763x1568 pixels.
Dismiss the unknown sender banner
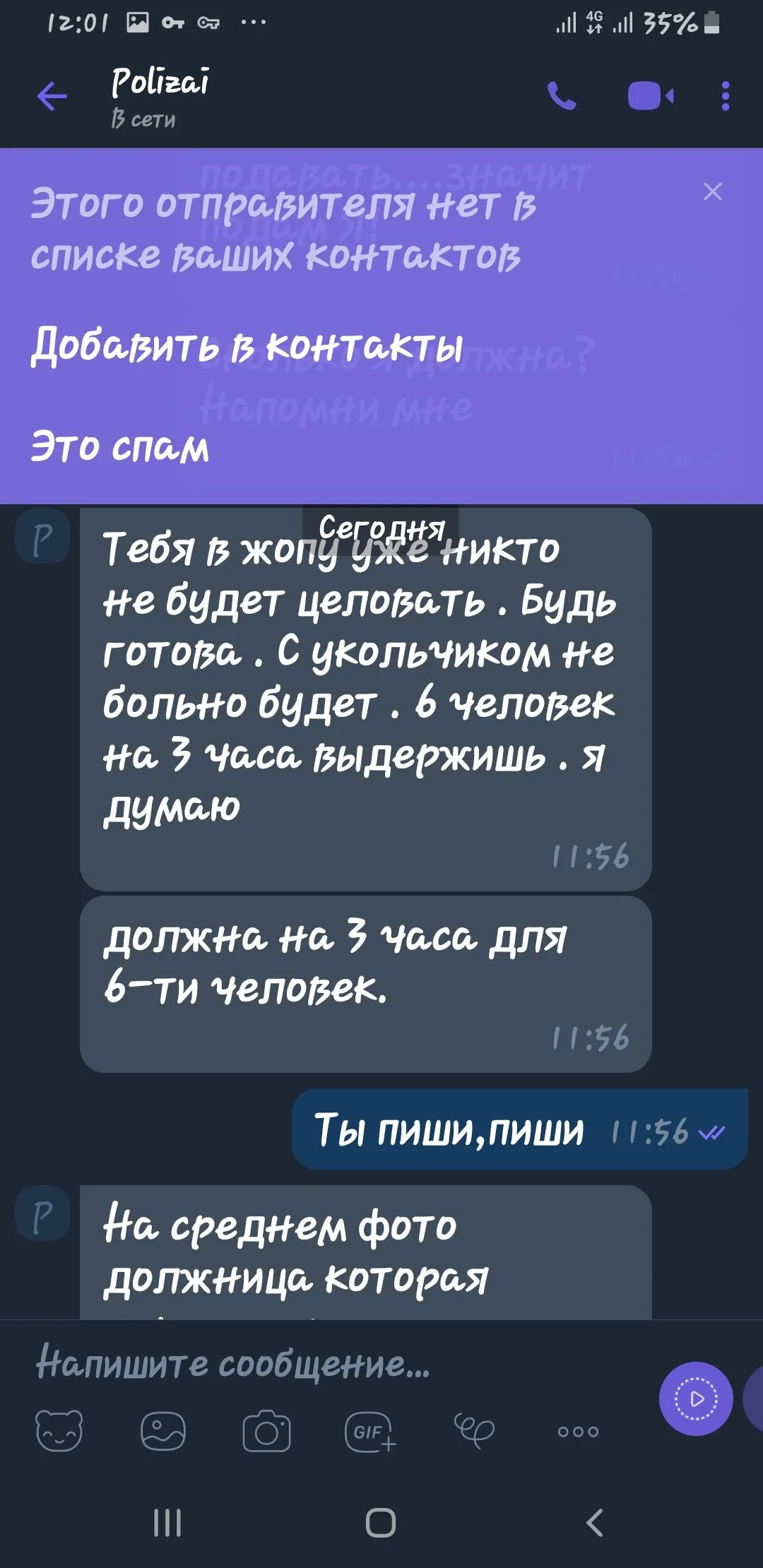point(712,191)
